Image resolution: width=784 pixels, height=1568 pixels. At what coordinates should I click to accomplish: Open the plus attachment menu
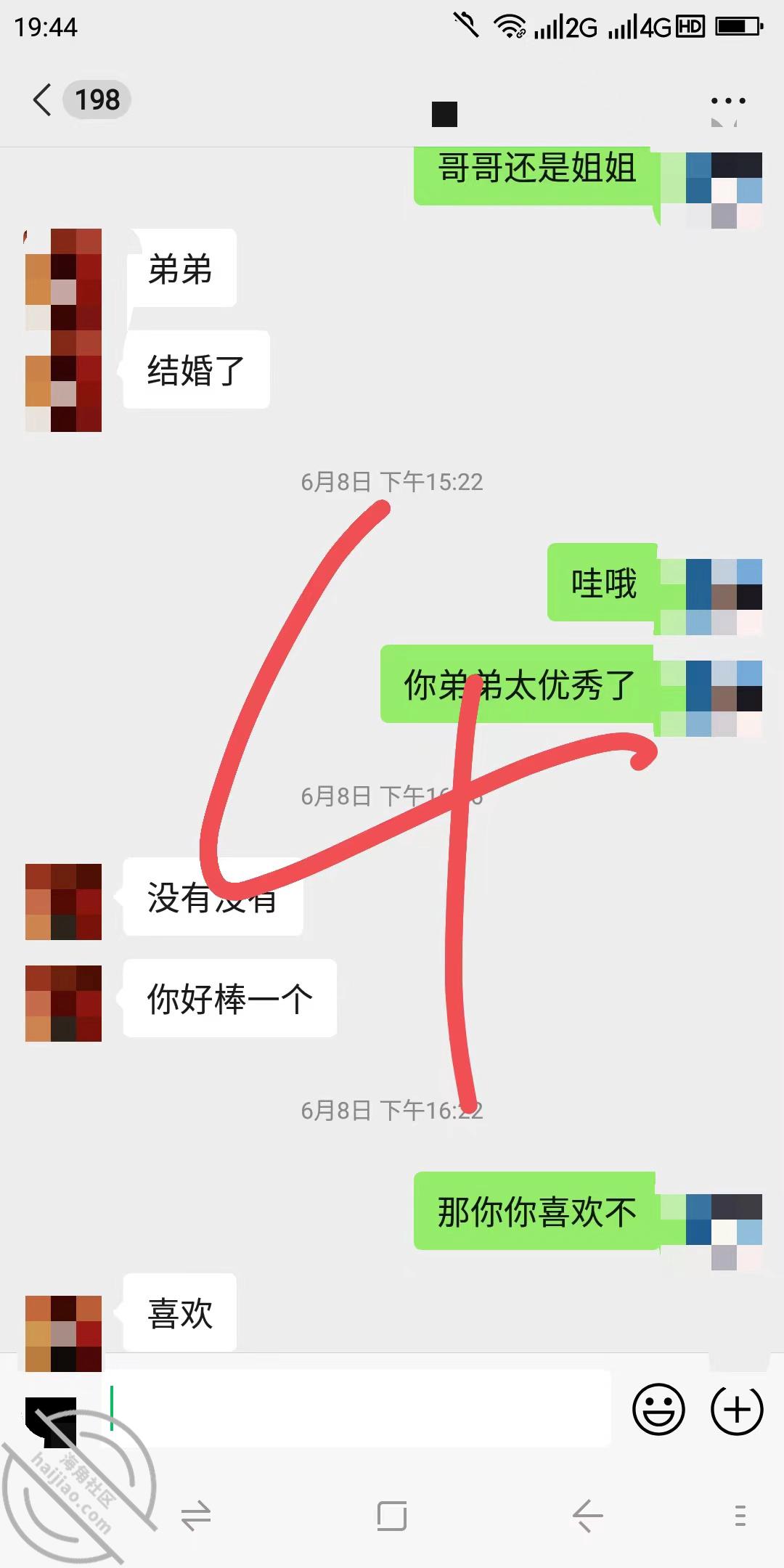click(x=737, y=1409)
